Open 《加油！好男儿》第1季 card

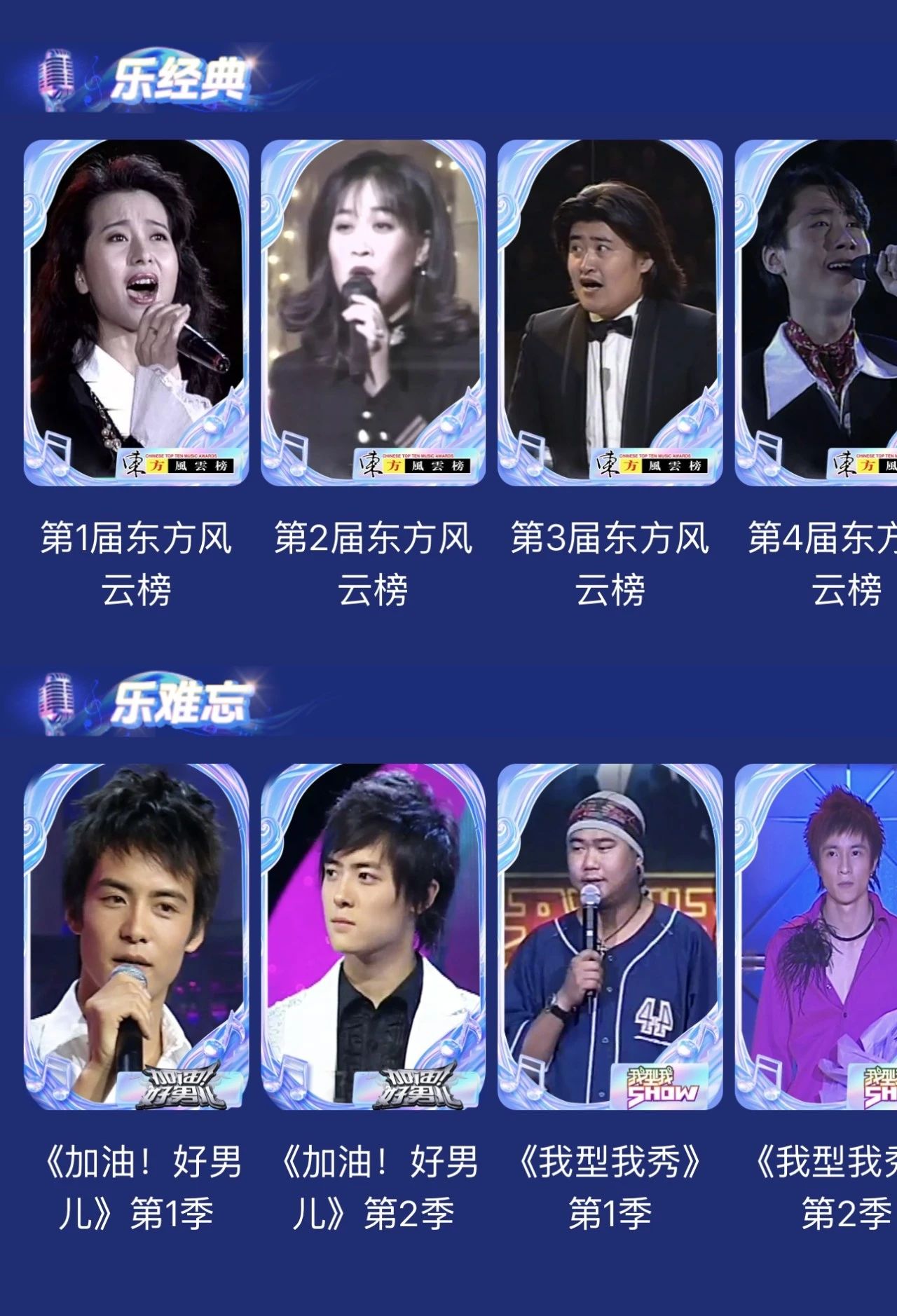136,936
